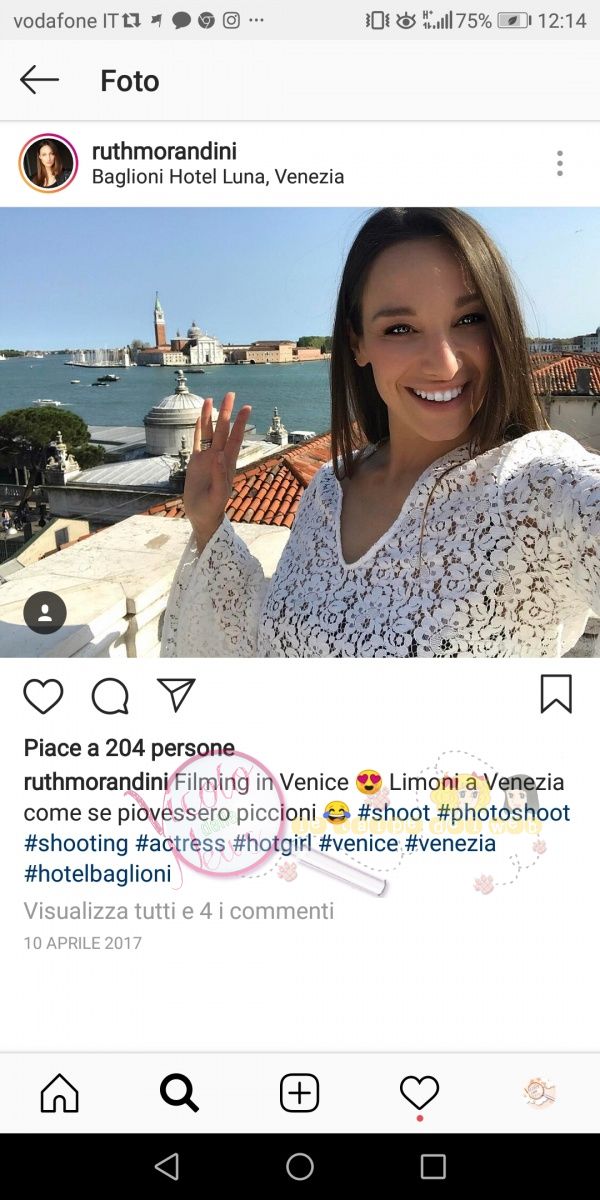
Task: Open the activity heart tab
Action: (x=419, y=1093)
